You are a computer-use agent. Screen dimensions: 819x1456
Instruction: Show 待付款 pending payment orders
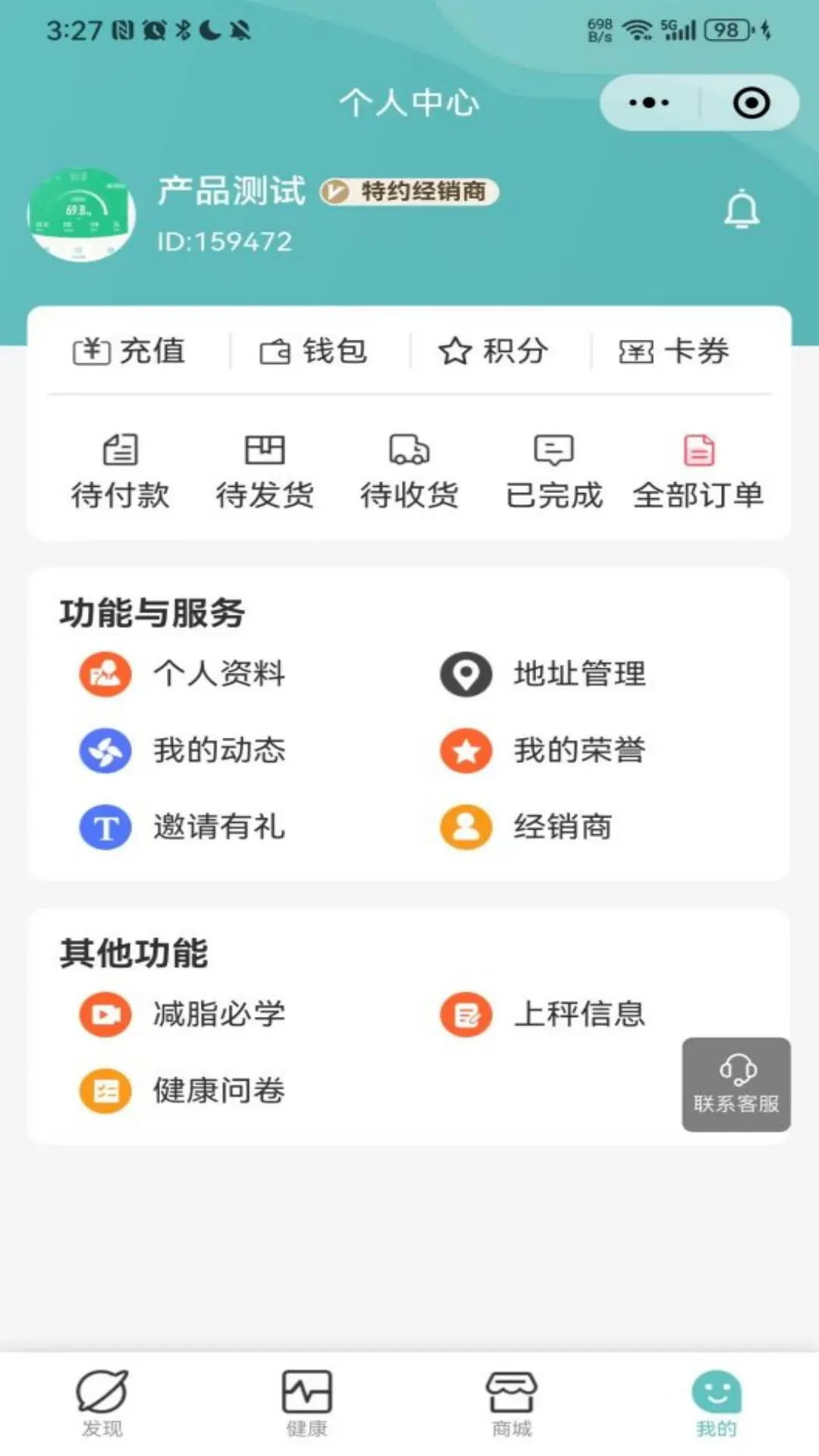pyautogui.click(x=120, y=472)
